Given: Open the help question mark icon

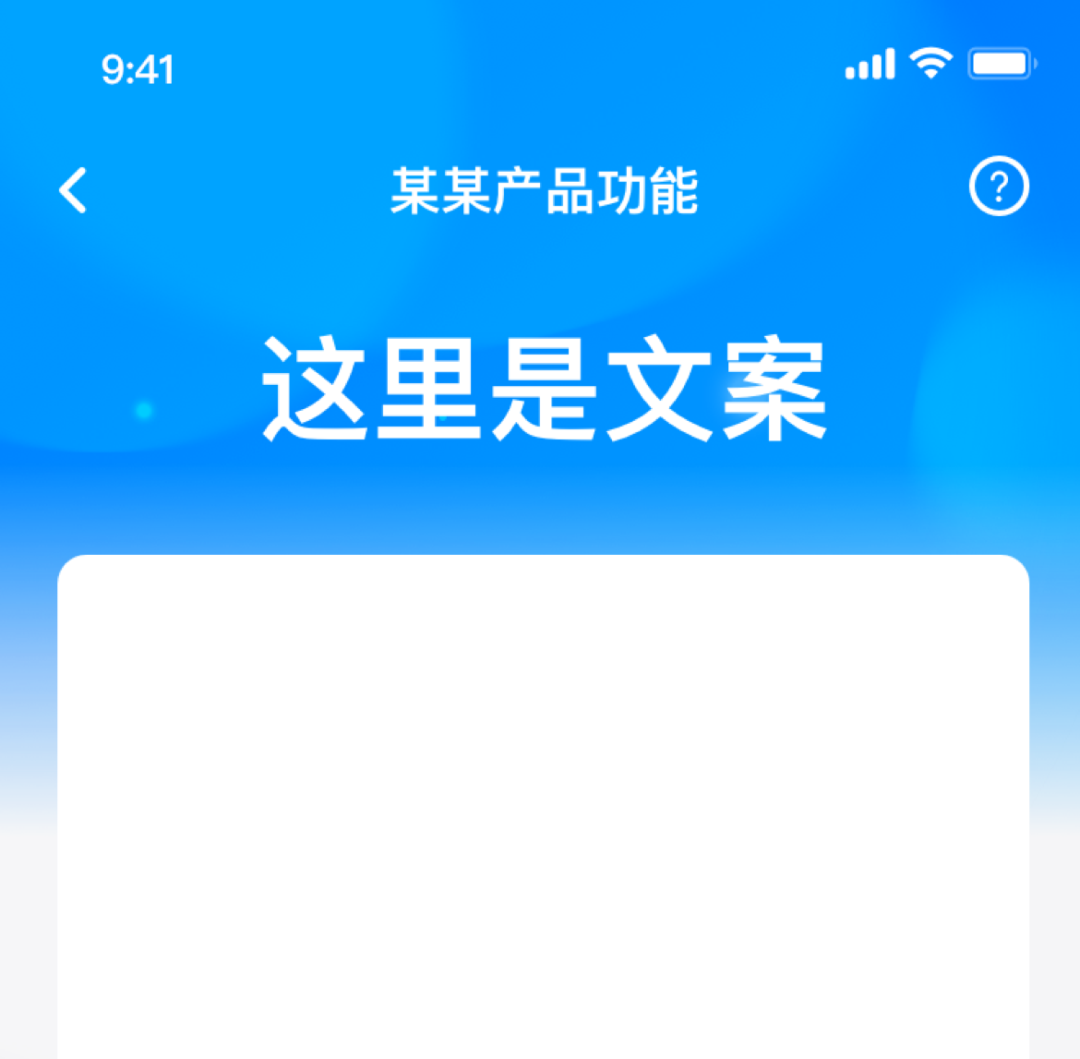Looking at the screenshot, I should pyautogui.click(x=998, y=187).
